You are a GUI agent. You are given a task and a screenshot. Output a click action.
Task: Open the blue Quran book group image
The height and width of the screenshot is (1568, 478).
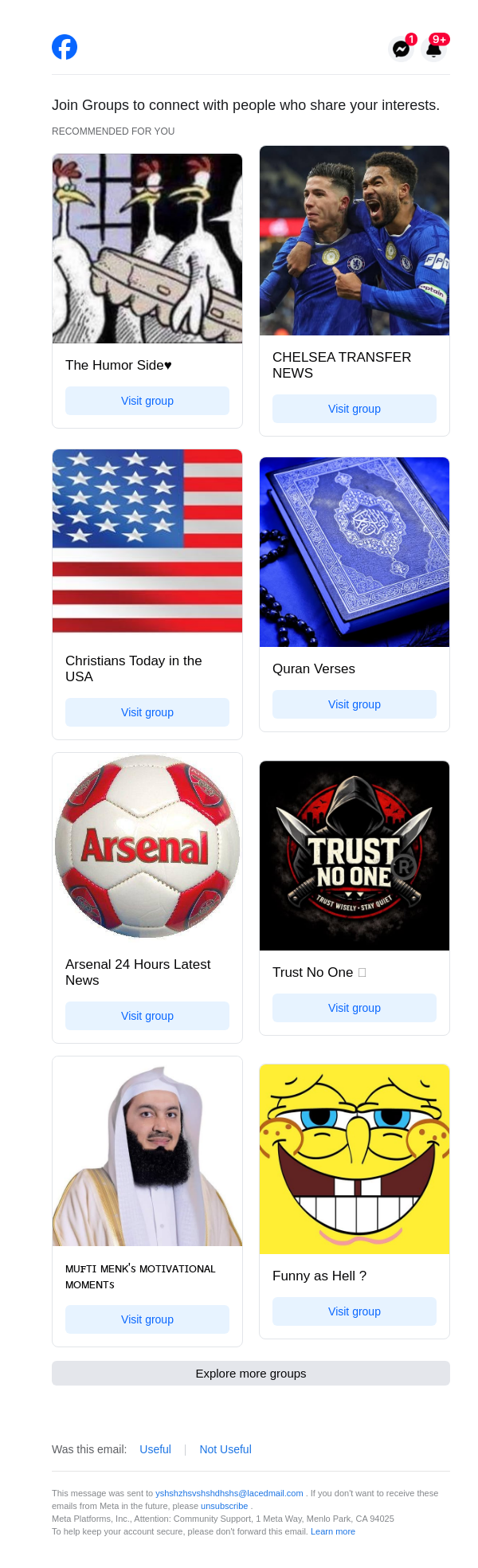tap(355, 552)
